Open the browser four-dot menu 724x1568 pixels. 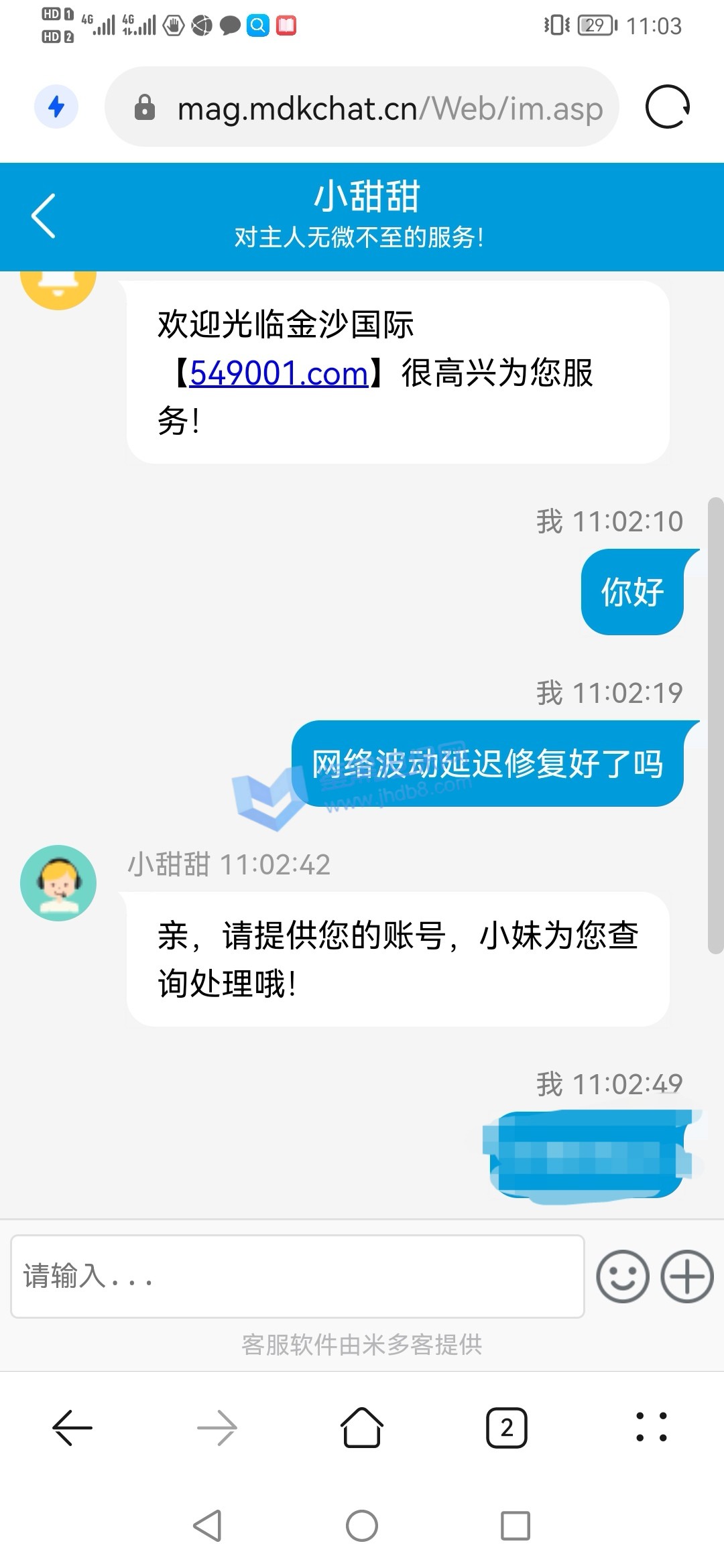click(651, 1427)
